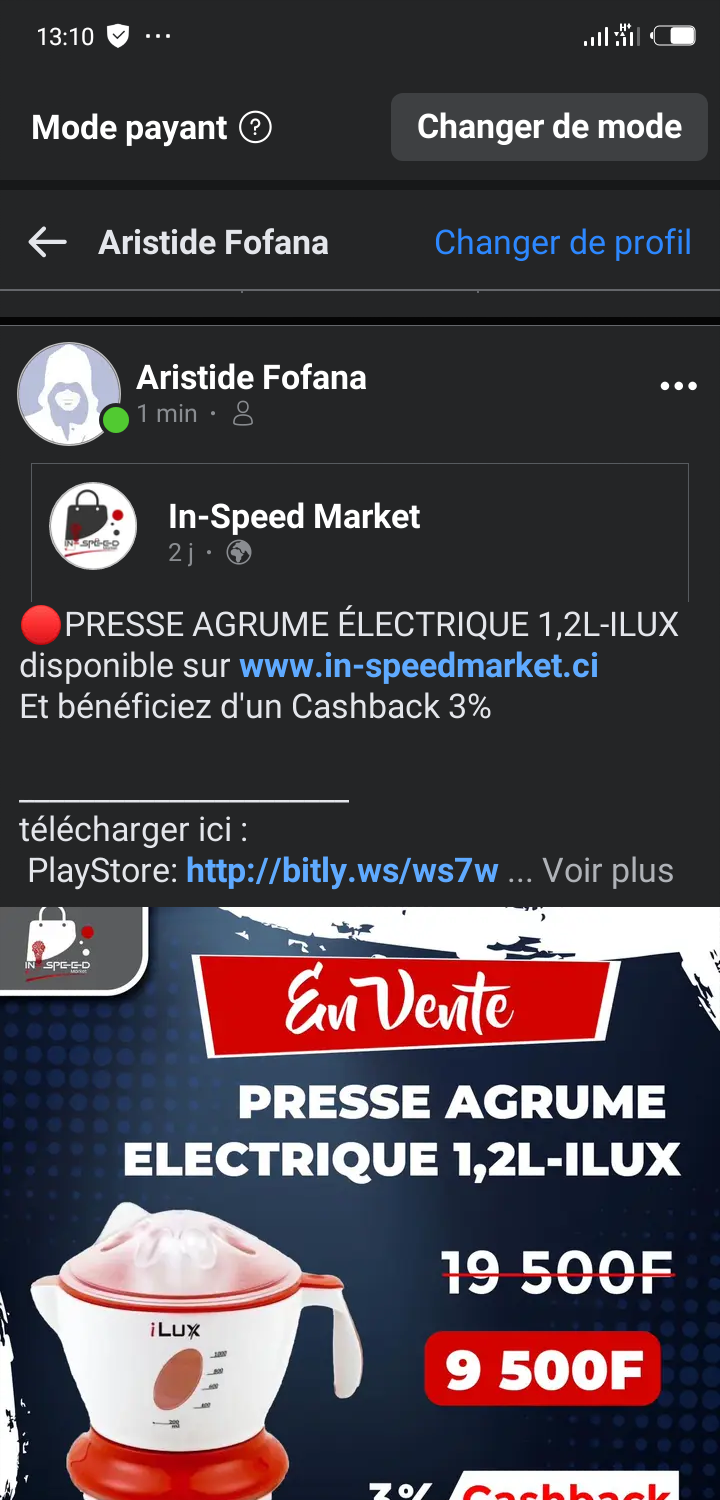The height and width of the screenshot is (1500, 720).
Task: Open Aristide Fofana's profile picture
Action: coord(68,393)
